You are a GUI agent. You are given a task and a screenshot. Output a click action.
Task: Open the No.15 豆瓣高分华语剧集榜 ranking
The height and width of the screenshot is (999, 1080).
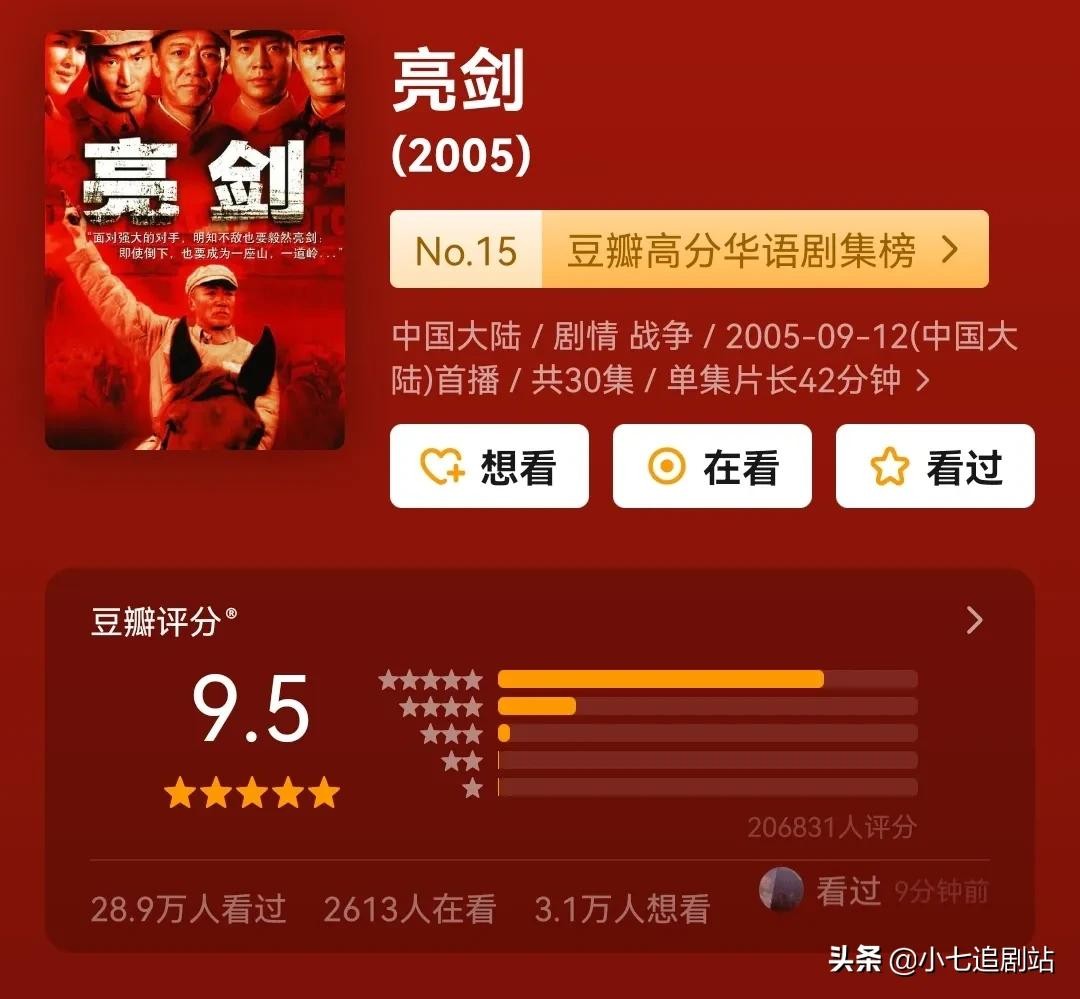click(x=689, y=250)
